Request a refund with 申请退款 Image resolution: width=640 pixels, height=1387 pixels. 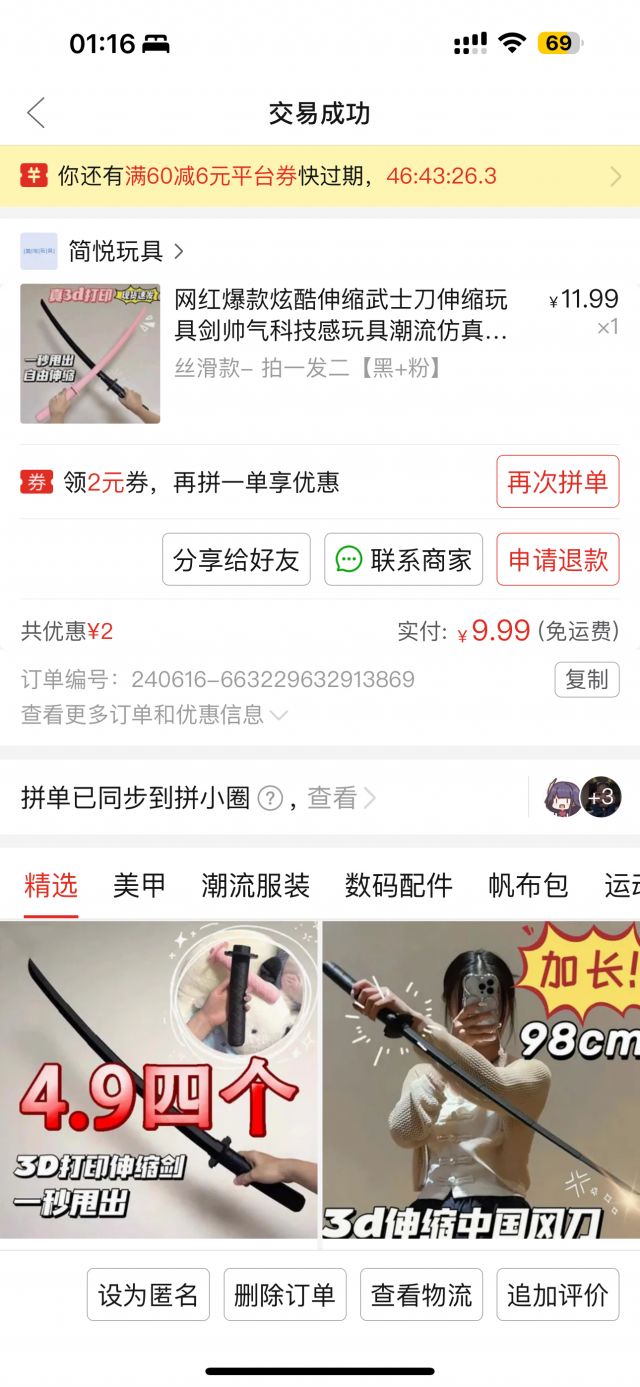click(x=557, y=559)
